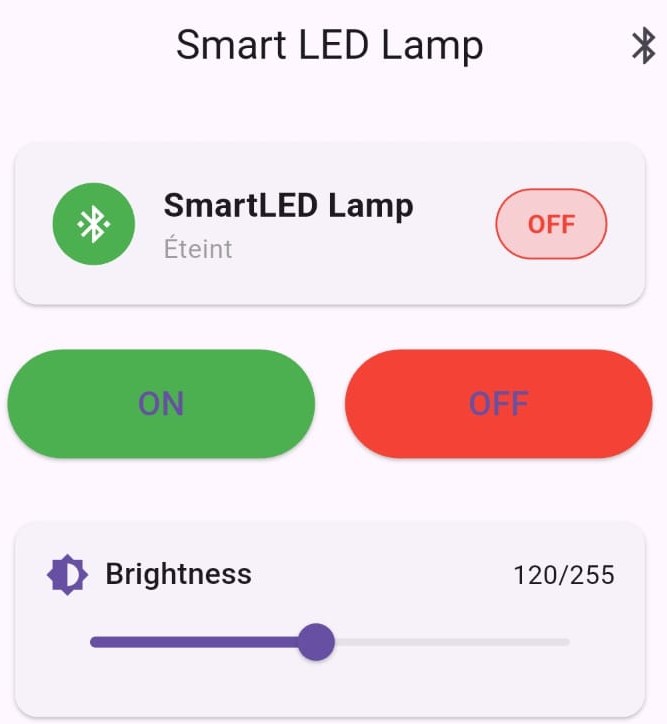Toggle the OFF pill on SmartLED Lamp card
This screenshot has height=724, width=667.
(x=551, y=223)
